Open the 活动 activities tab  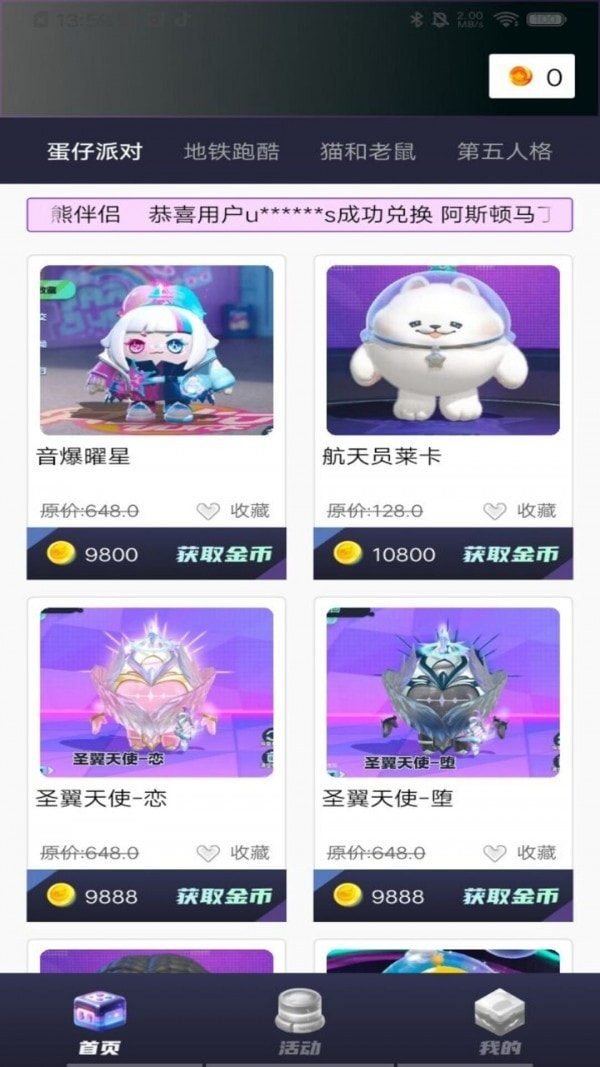(x=299, y=1022)
